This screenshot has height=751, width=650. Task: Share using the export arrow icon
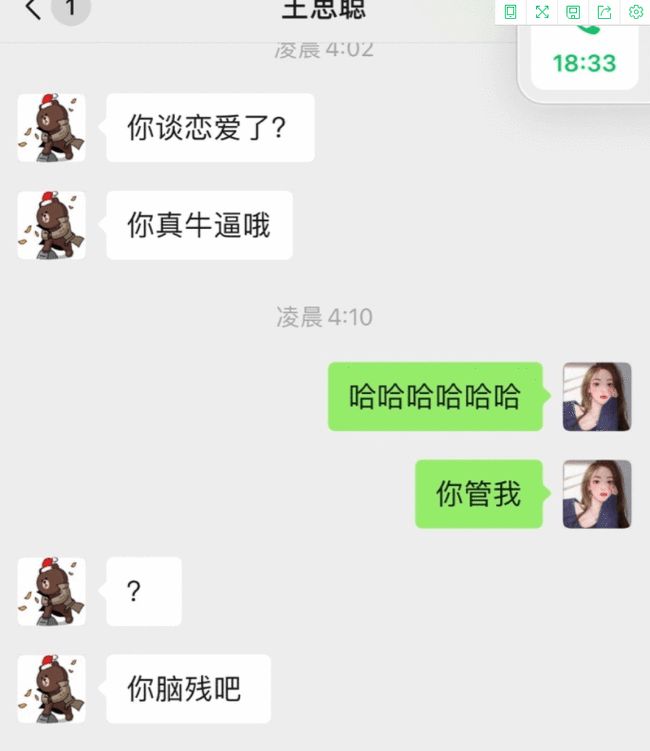604,12
